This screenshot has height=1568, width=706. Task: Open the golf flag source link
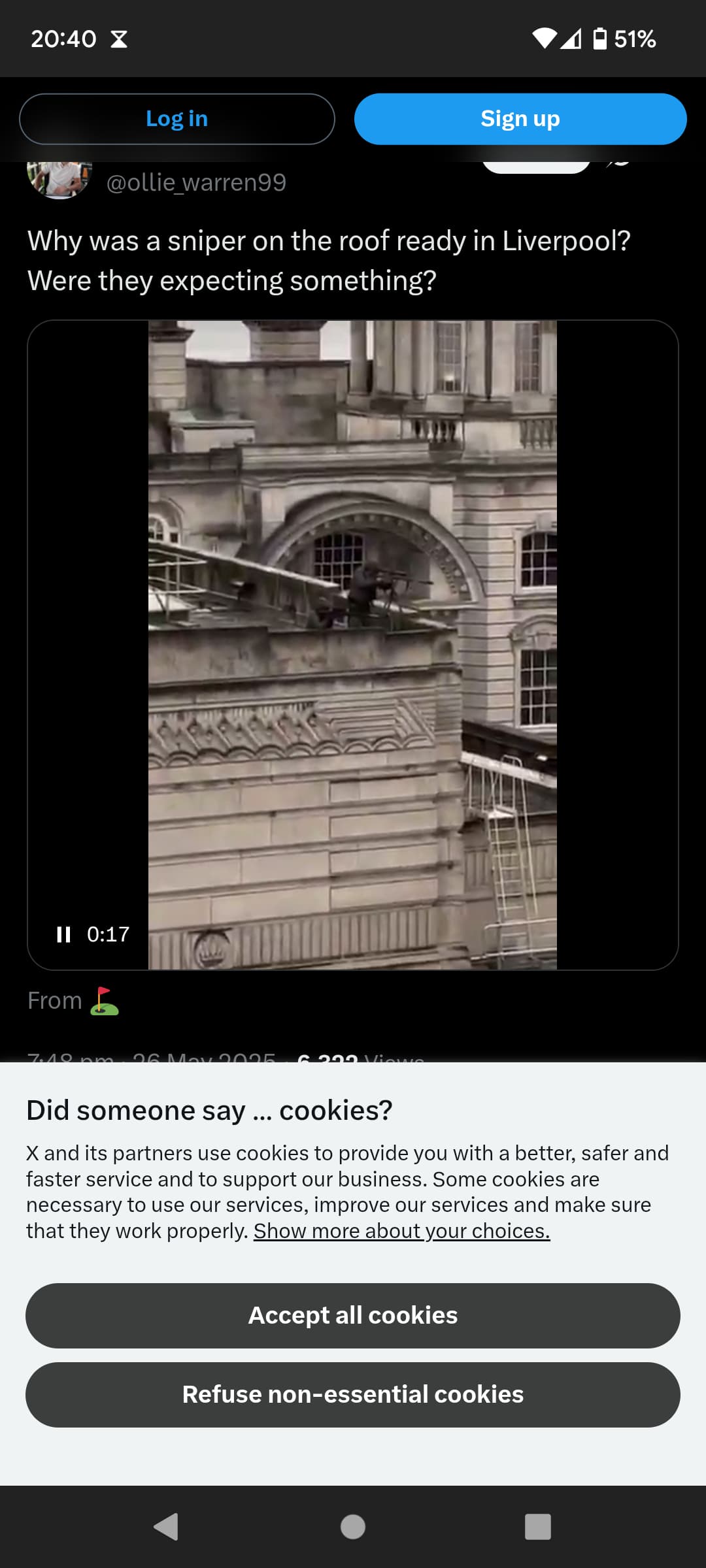[x=105, y=1000]
